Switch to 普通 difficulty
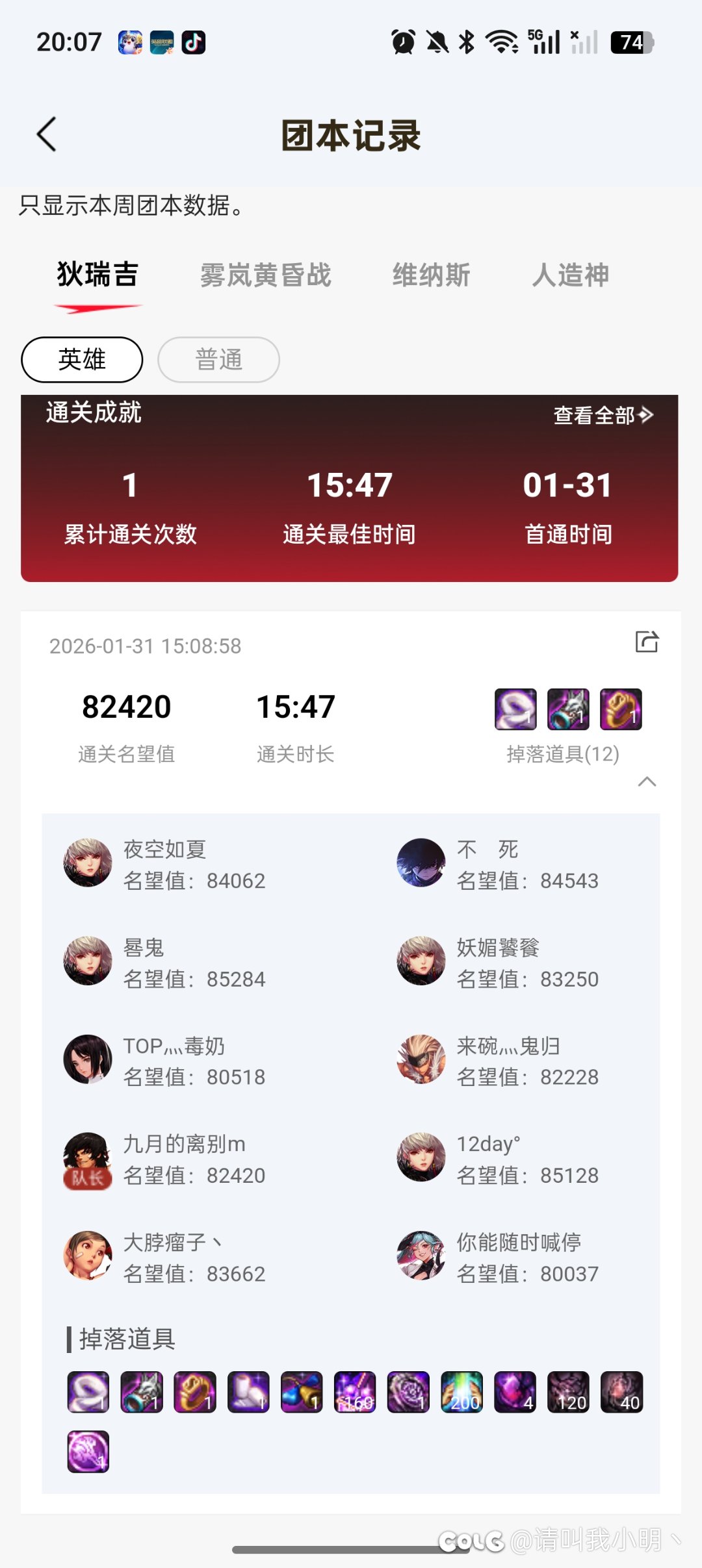 (x=218, y=359)
